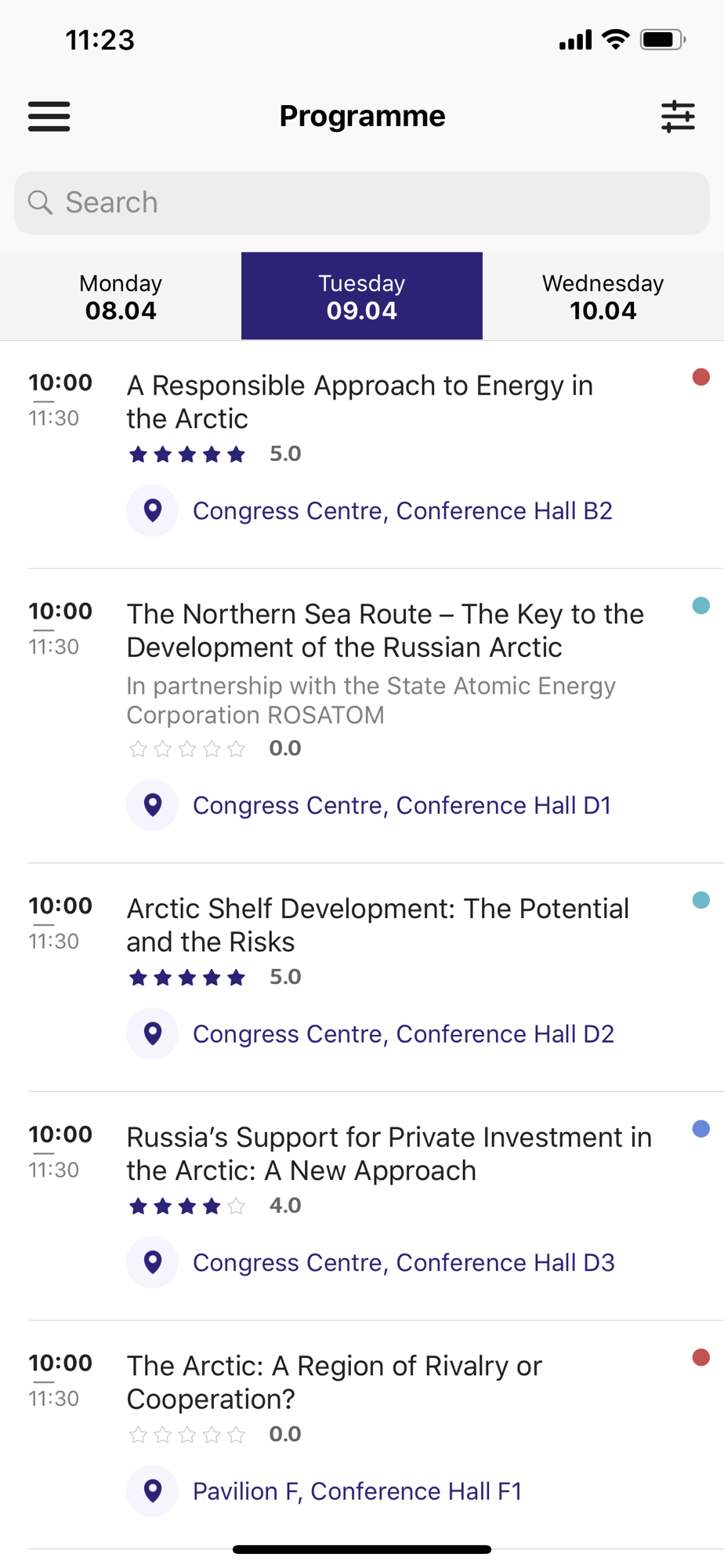Switch to Wednesday 10.04 tab
The height and width of the screenshot is (1568, 724).
[x=603, y=296]
